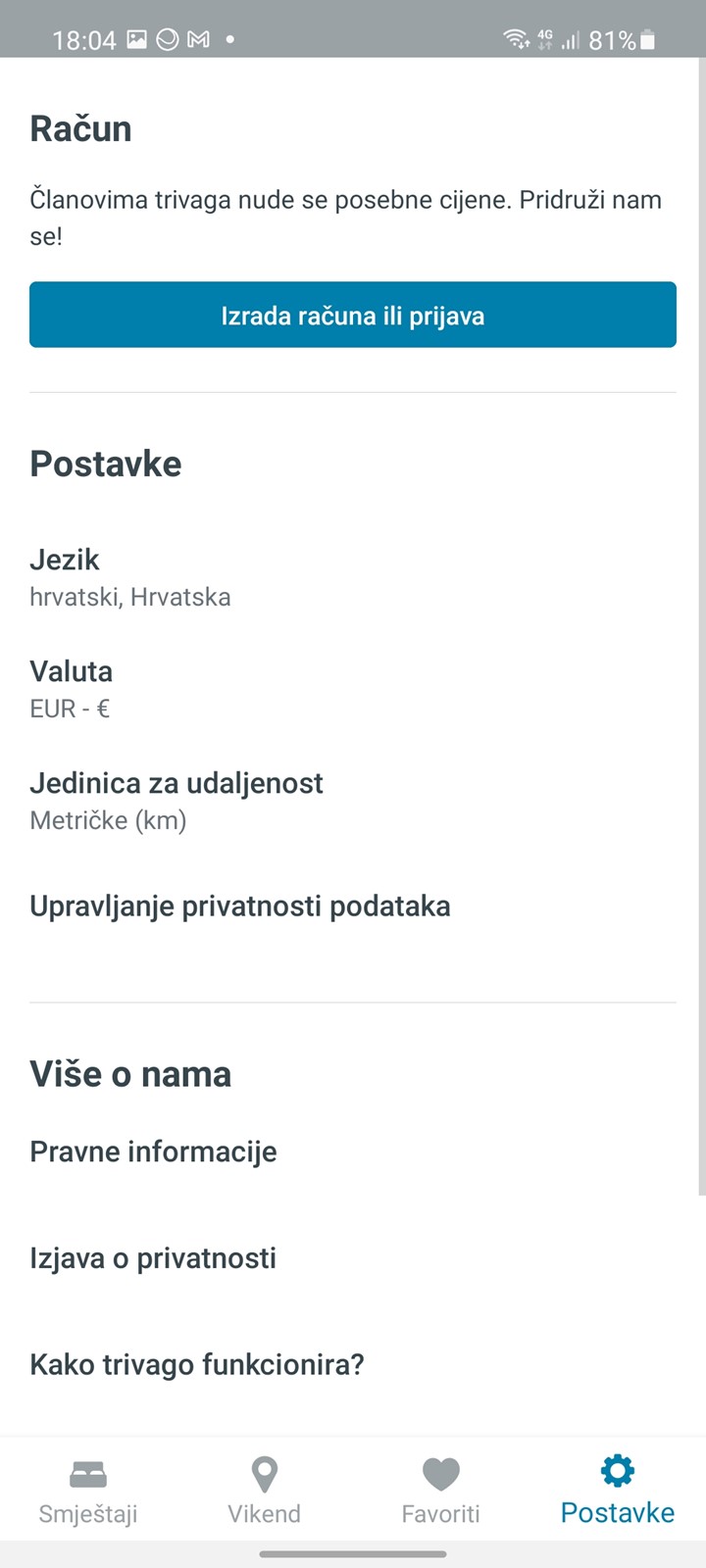This screenshot has height=1568, width=706.
Task: Open the Jezik language setting
Action: [x=353, y=577]
